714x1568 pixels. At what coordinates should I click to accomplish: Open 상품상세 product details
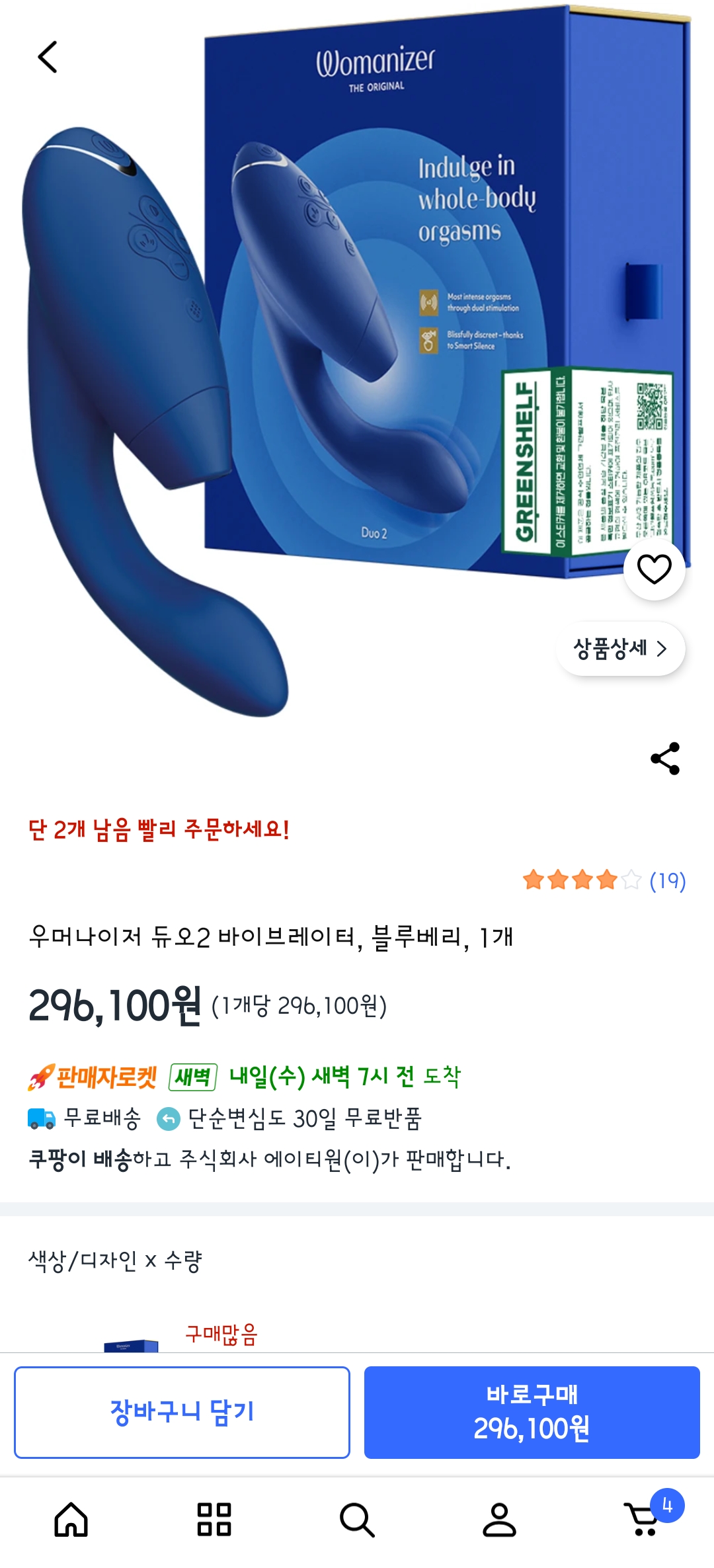point(620,649)
